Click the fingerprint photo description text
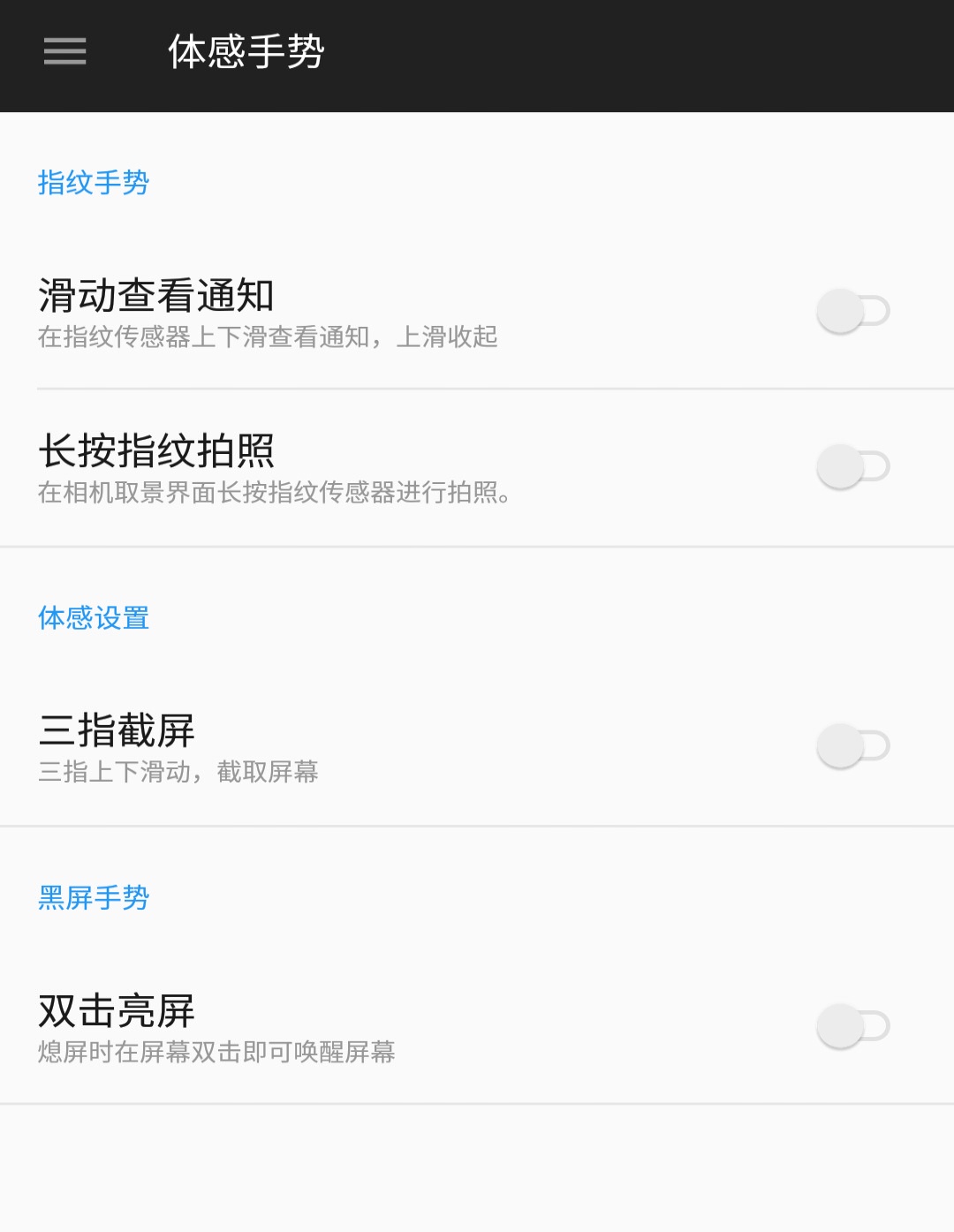Image resolution: width=954 pixels, height=1232 pixels. click(274, 495)
